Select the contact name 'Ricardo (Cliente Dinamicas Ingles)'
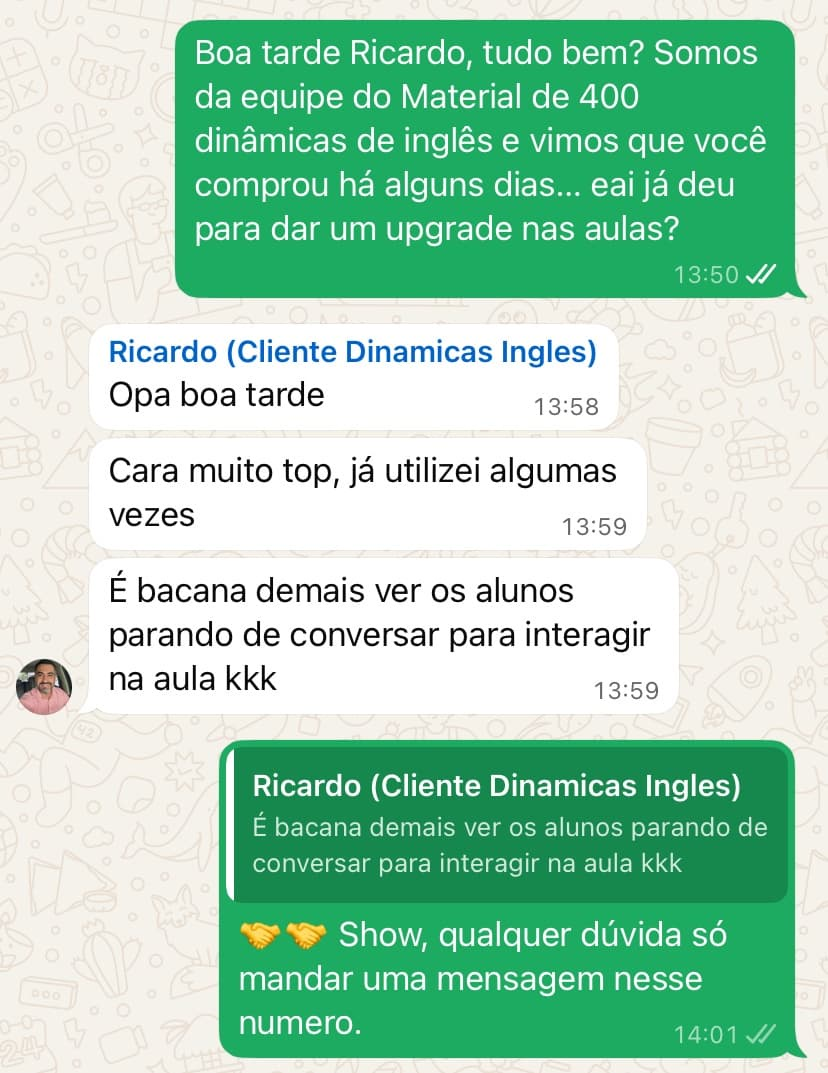Screen dimensions: 828x1073 coord(353,352)
